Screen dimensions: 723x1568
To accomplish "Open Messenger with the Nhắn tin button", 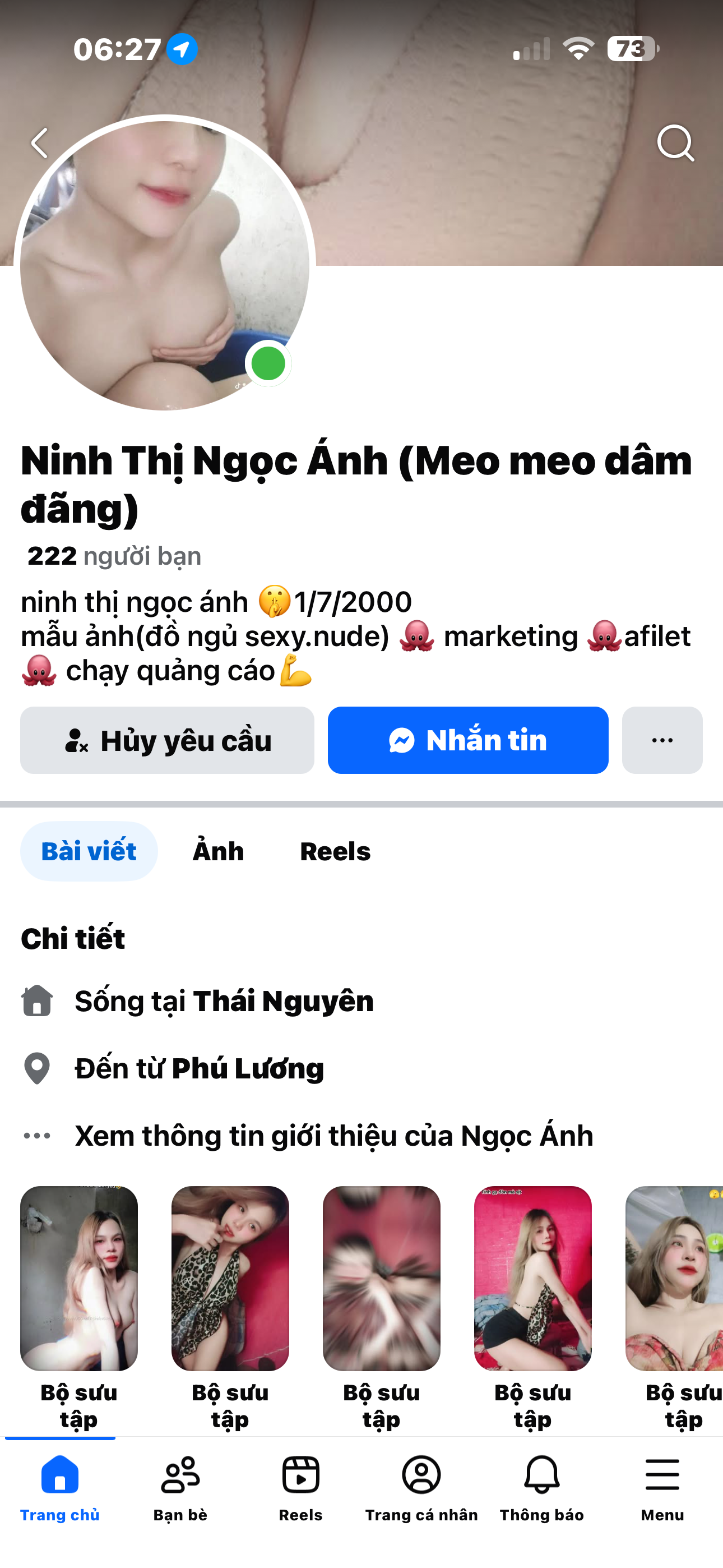I will click(x=467, y=740).
